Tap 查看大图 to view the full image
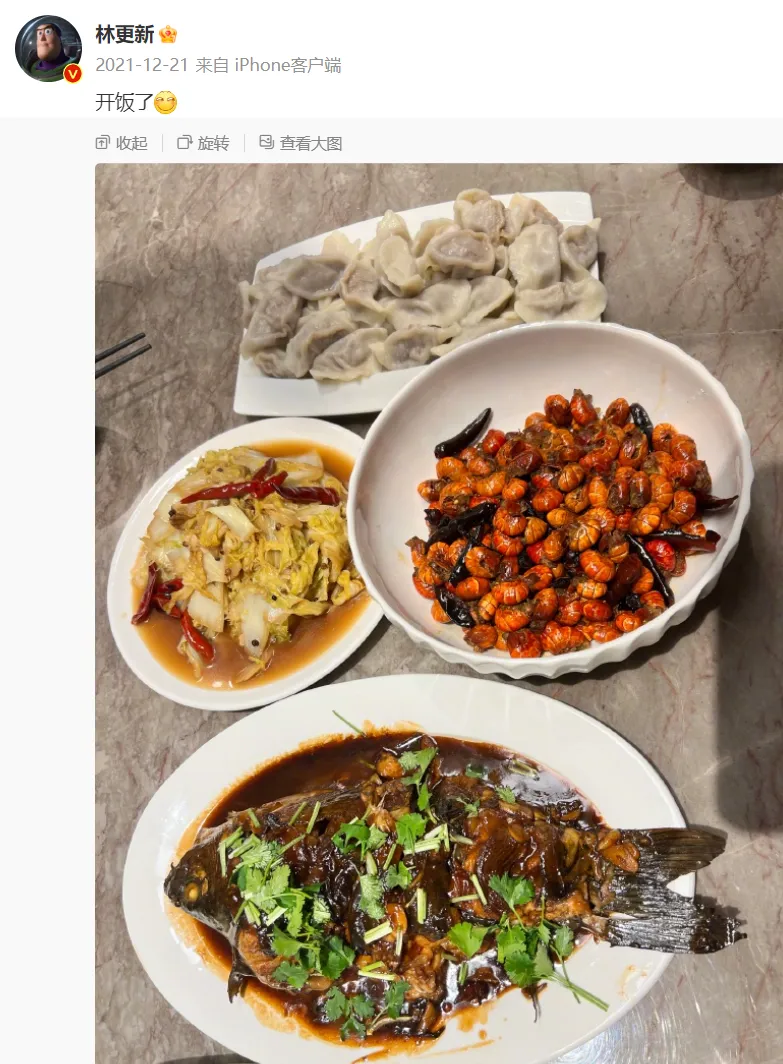 tap(301, 143)
